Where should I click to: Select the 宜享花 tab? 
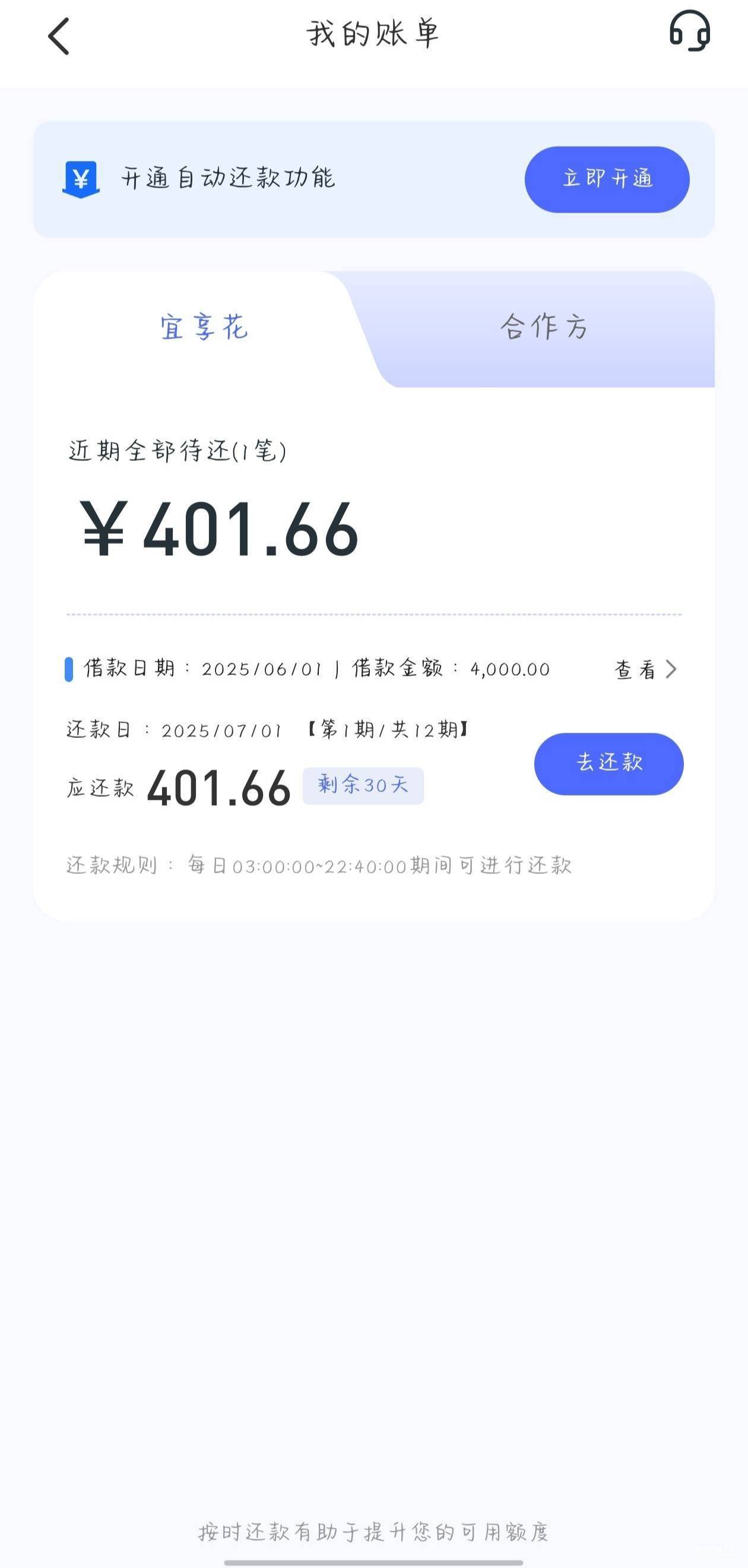[204, 328]
